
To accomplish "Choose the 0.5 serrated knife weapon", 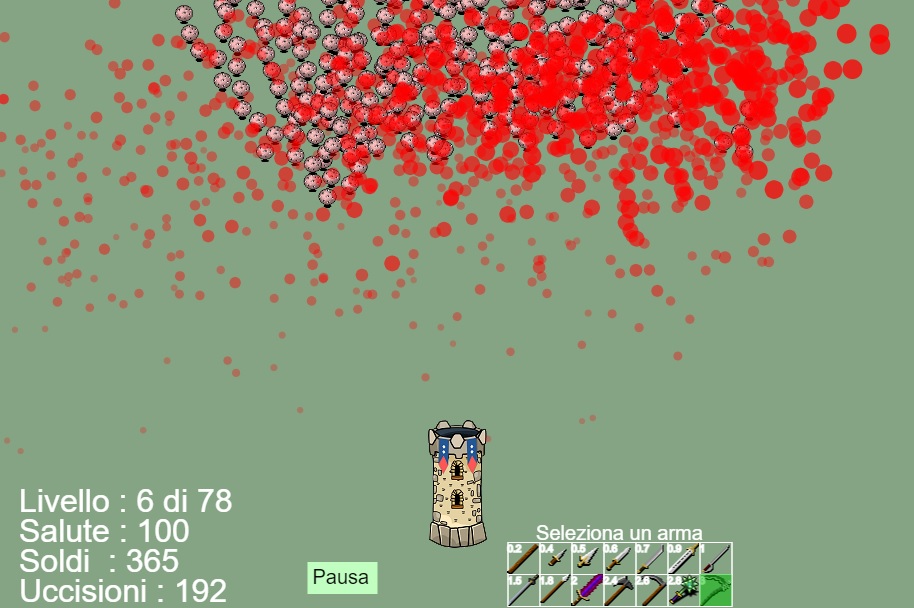I will click(586, 558).
